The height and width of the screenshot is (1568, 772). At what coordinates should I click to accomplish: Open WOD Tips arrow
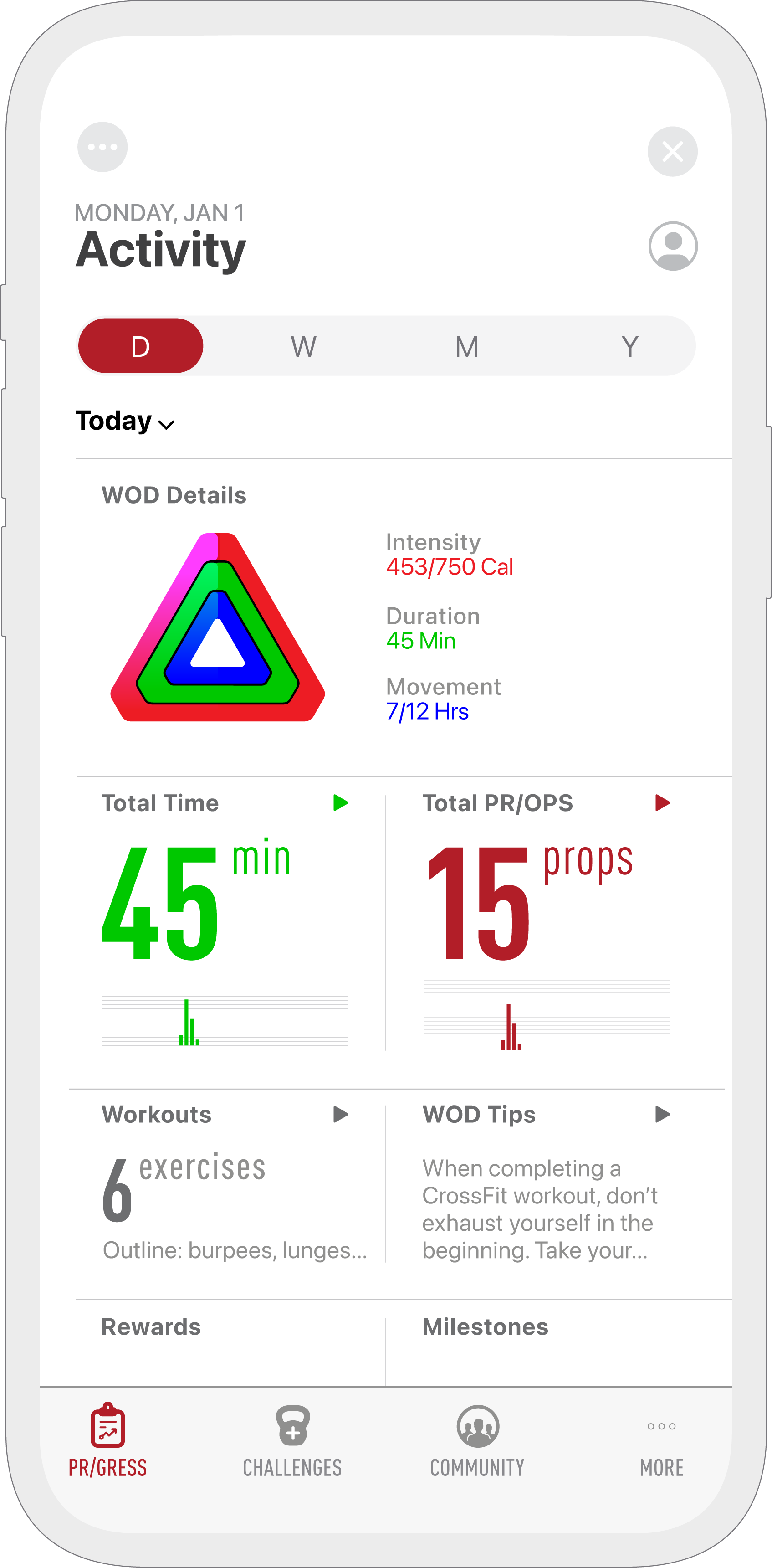663,1115
